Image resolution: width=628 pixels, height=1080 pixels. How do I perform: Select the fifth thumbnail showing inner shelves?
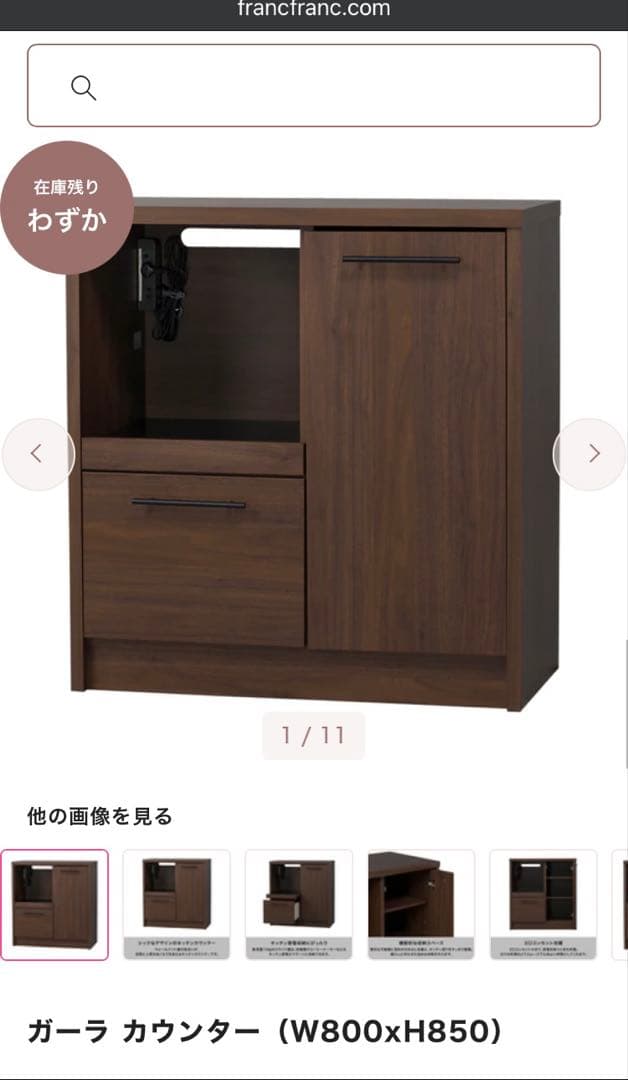click(543, 904)
